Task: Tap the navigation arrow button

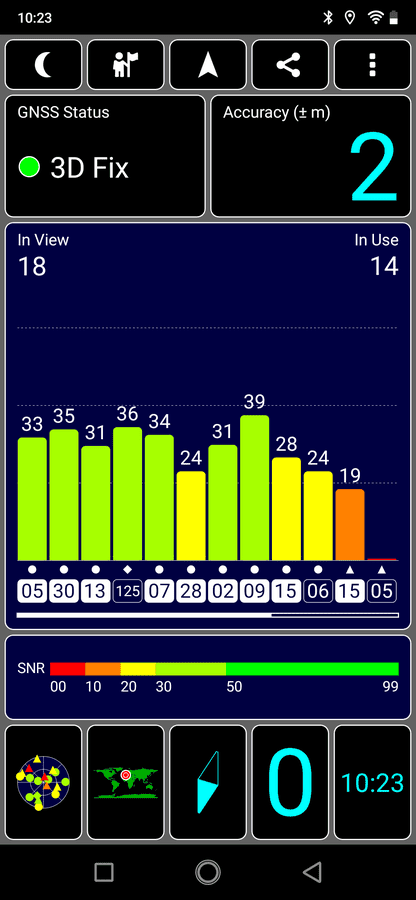Action: coord(208,65)
